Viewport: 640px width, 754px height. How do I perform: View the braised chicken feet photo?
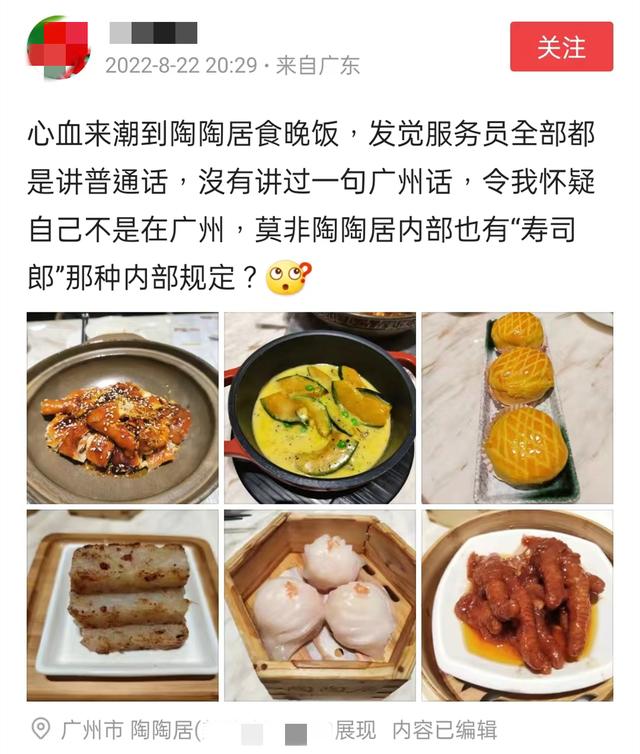pos(516,605)
